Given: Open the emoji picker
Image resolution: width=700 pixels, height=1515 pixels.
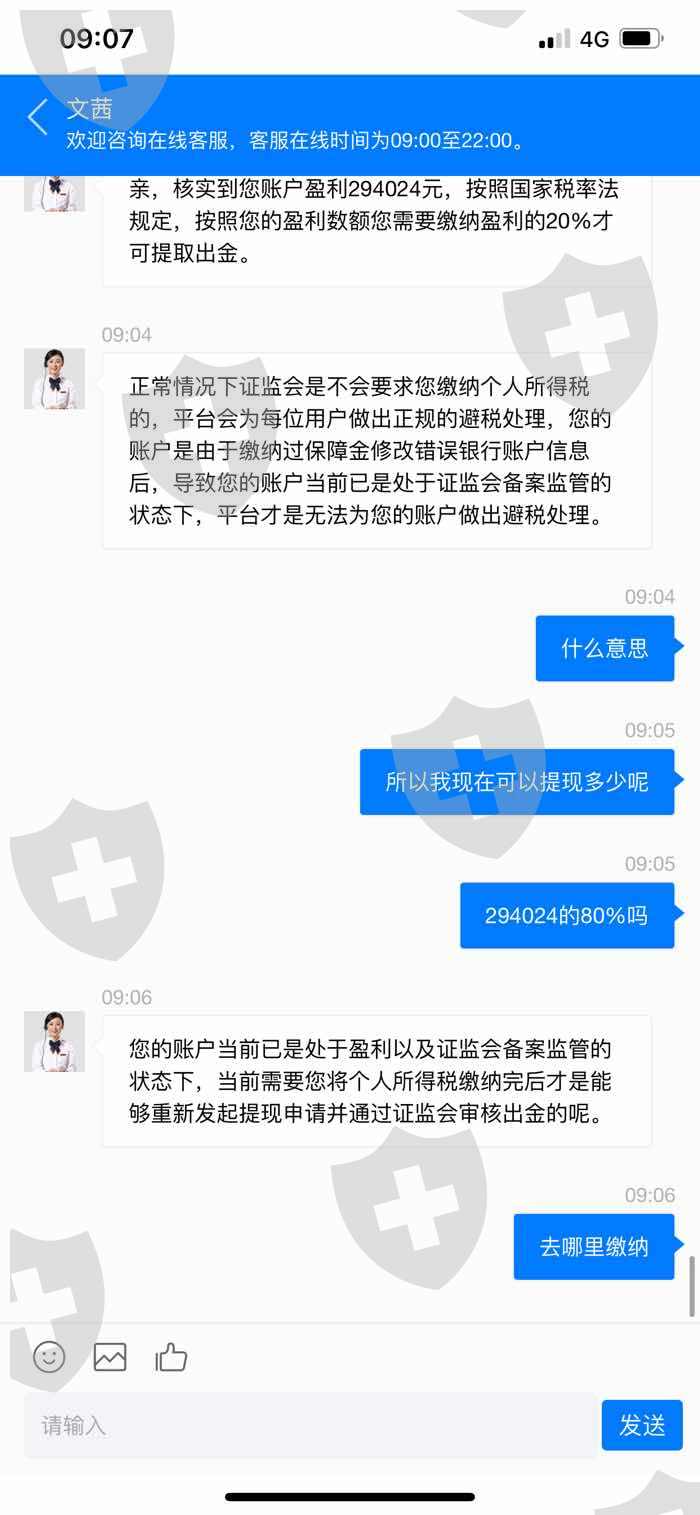Looking at the screenshot, I should [49, 1356].
